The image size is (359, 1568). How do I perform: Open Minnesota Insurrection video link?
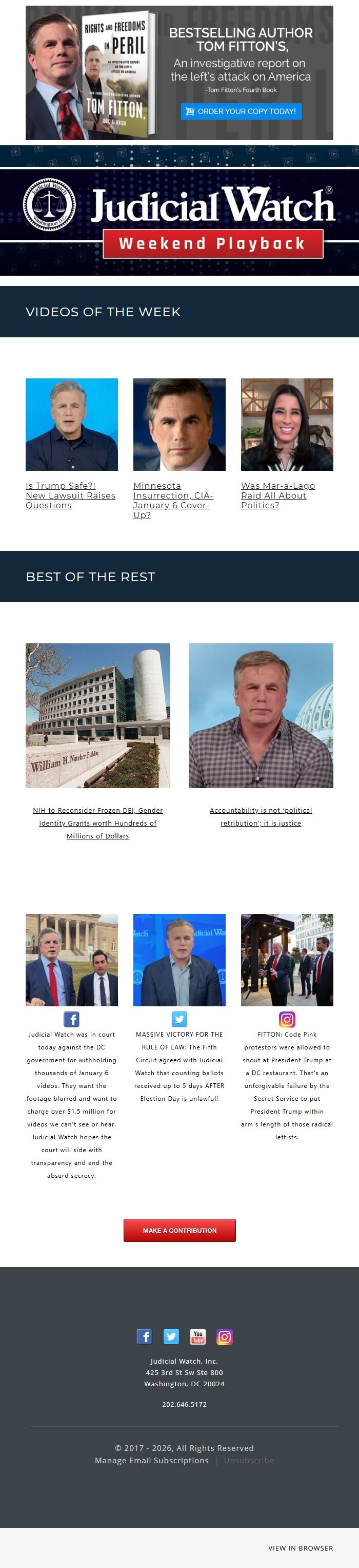tap(173, 500)
